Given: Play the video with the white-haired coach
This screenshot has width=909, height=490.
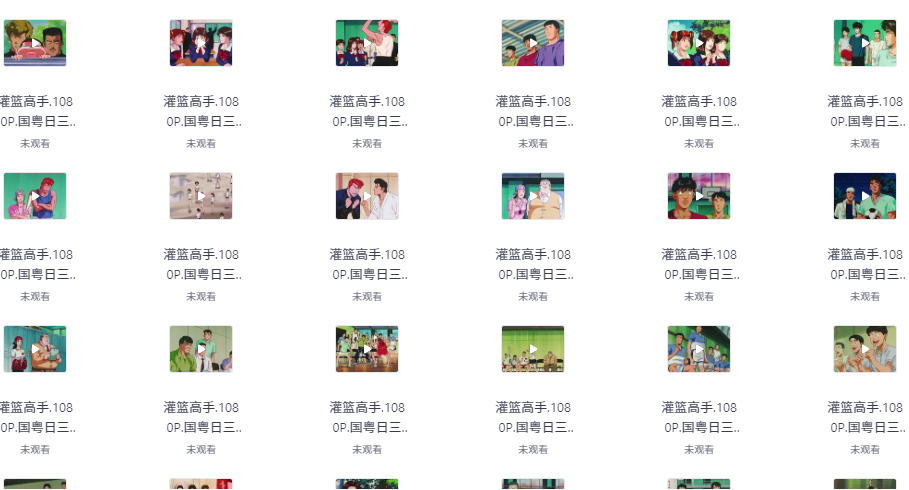Looking at the screenshot, I should (x=533, y=196).
